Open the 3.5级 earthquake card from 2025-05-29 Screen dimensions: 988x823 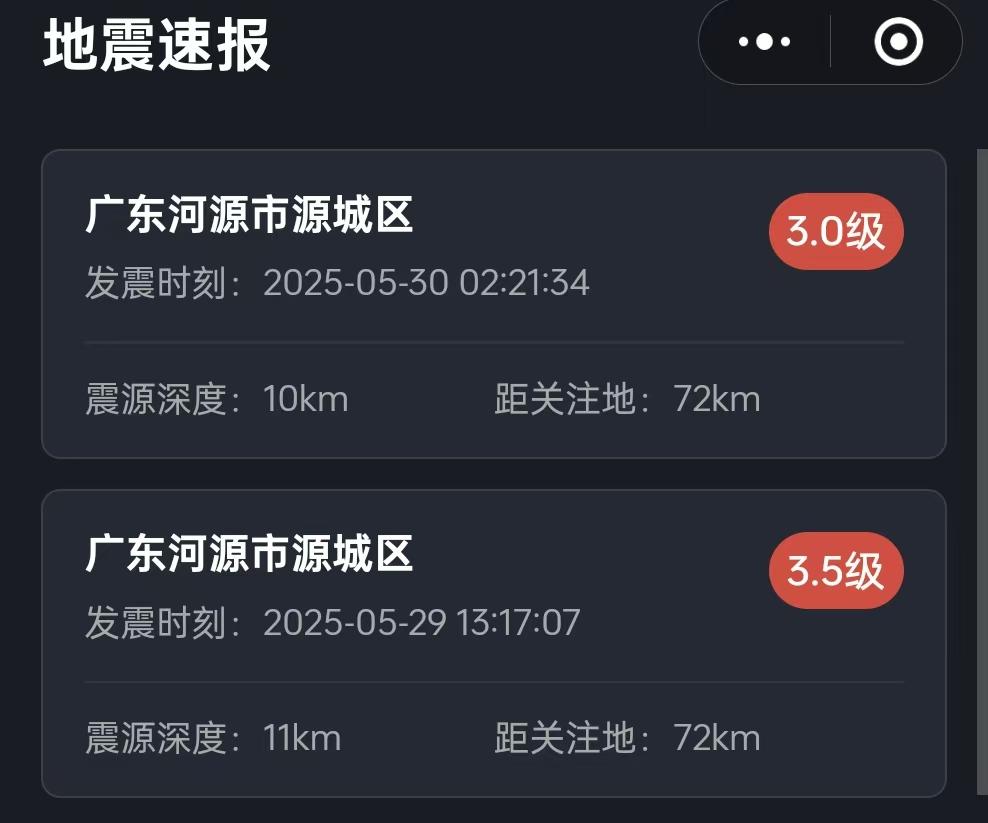[x=493, y=643]
